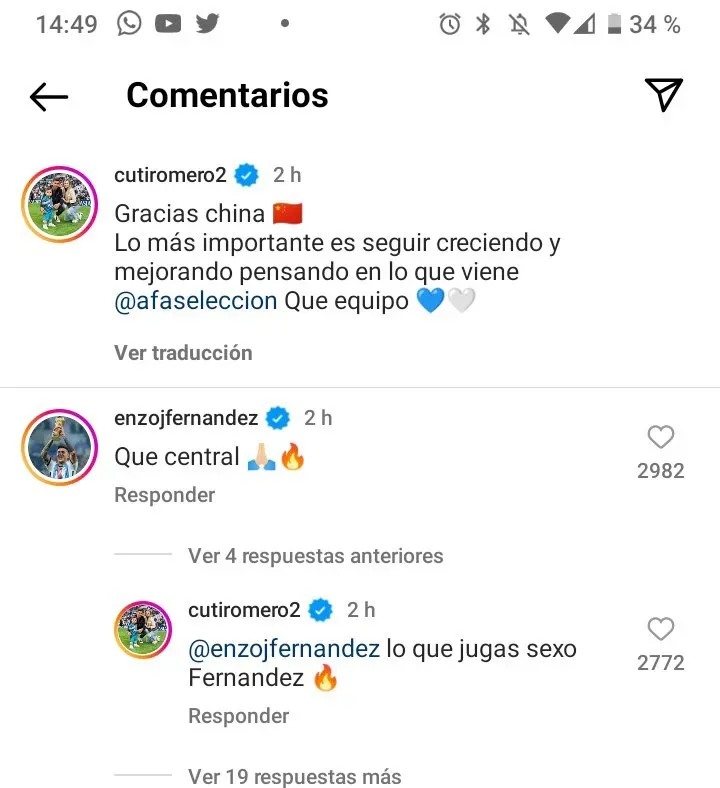The image size is (720, 788).
Task: Expand Ver 4 respuestas anteriores
Action: tap(315, 555)
